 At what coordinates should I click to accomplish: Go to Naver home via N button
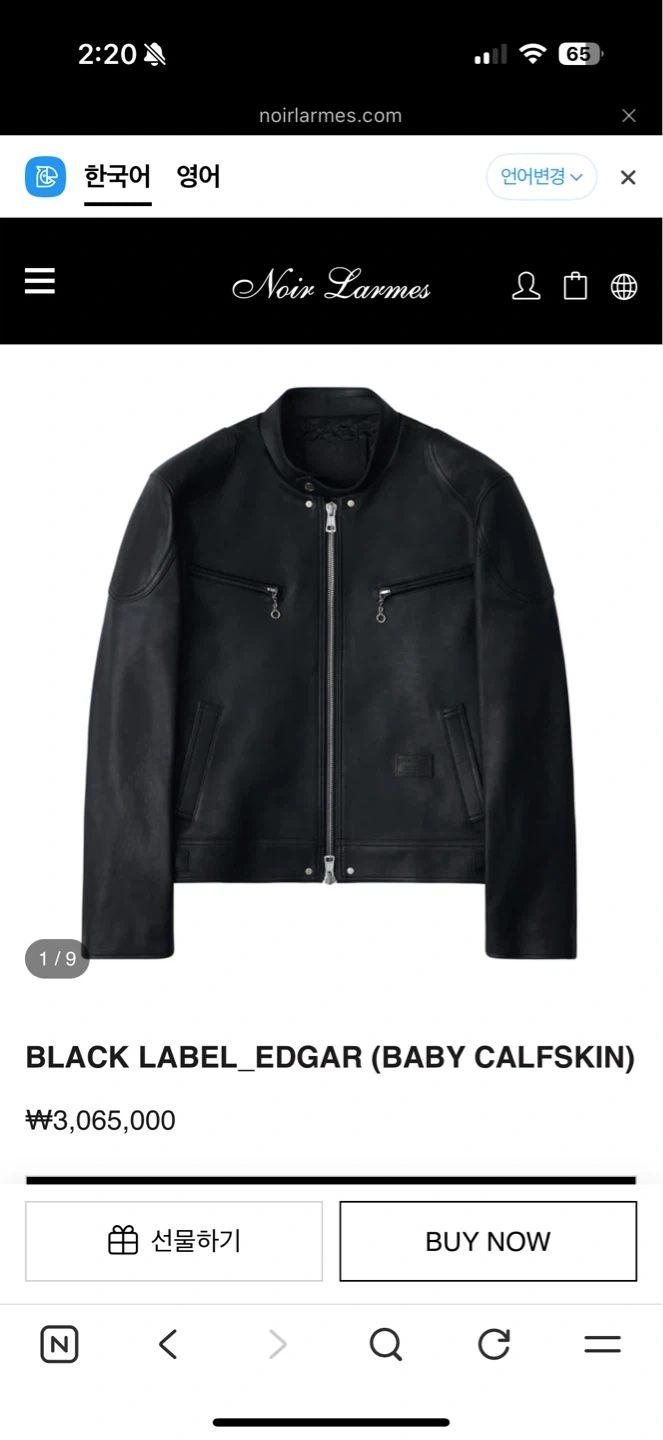[59, 1345]
